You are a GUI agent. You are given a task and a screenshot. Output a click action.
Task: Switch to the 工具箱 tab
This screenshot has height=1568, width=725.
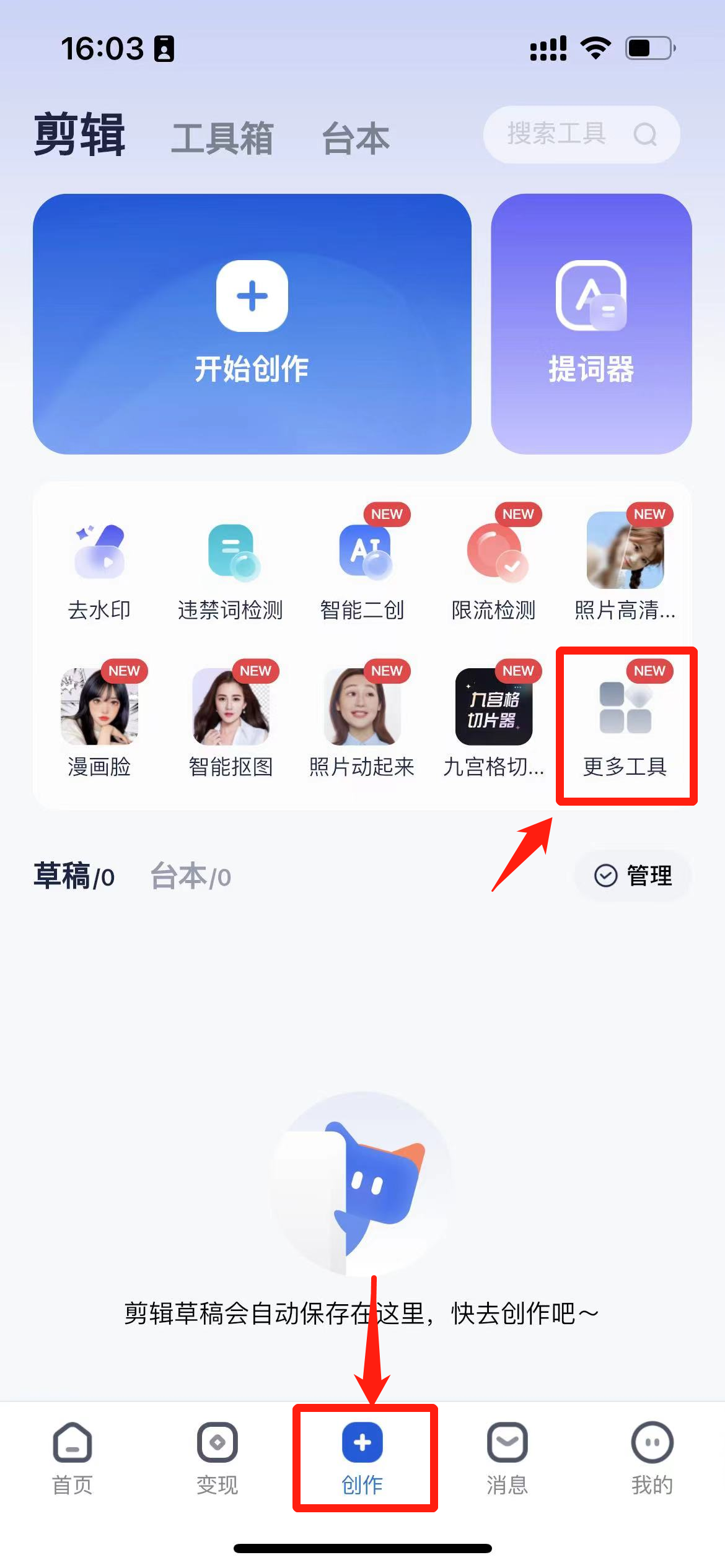pyautogui.click(x=222, y=137)
